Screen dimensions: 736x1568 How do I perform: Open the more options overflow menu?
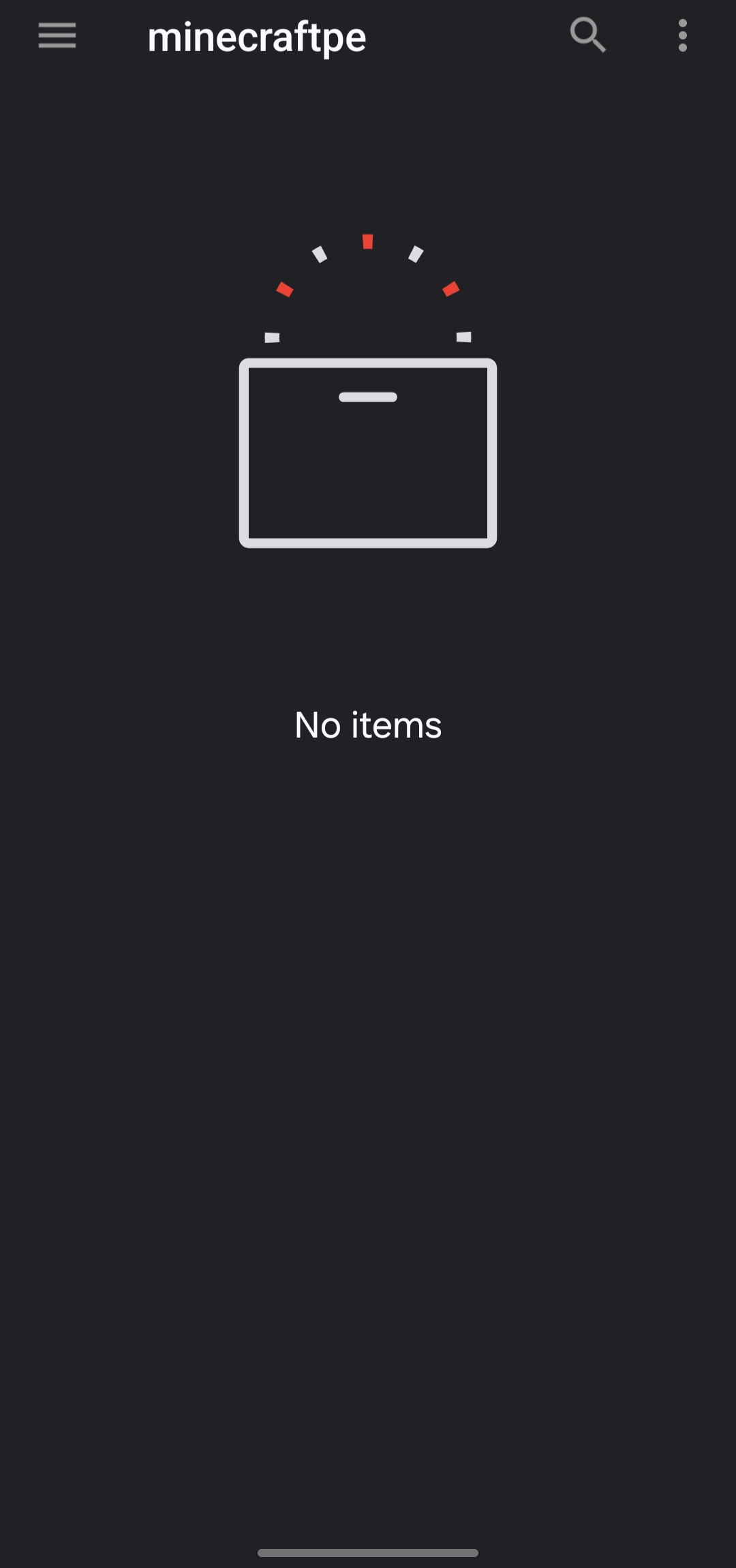682,35
